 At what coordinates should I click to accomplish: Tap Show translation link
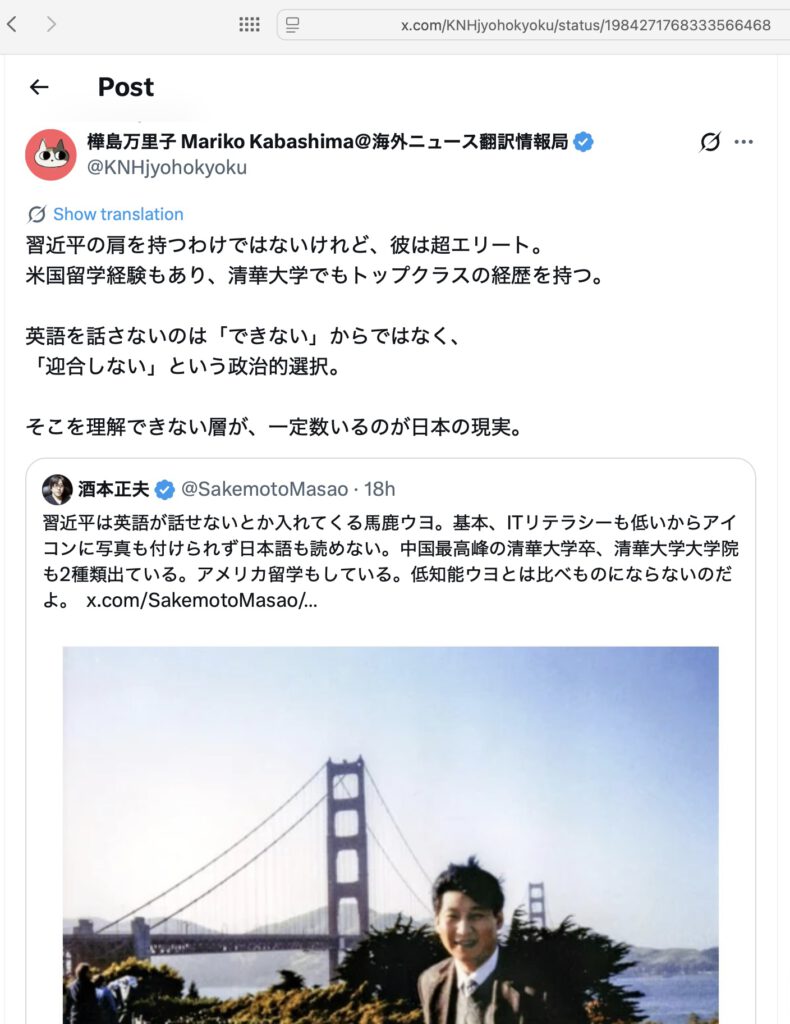pos(118,214)
